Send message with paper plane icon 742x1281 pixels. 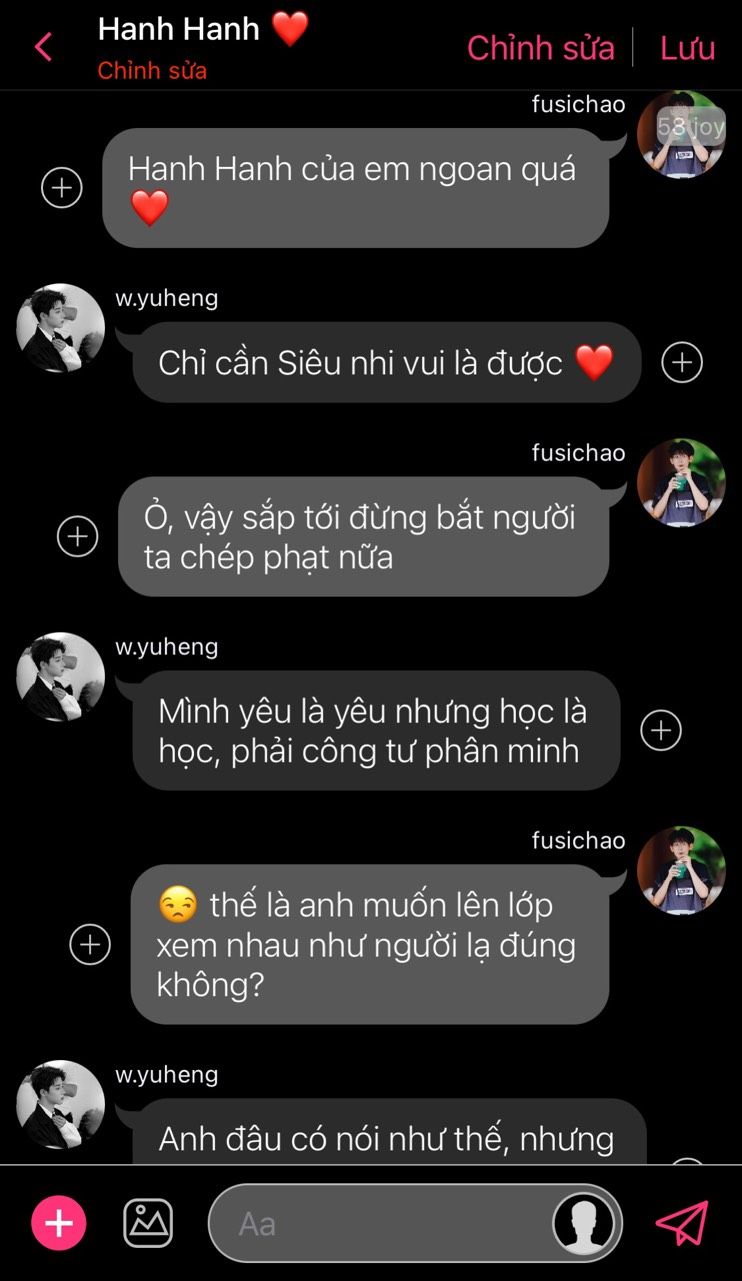click(x=682, y=1223)
